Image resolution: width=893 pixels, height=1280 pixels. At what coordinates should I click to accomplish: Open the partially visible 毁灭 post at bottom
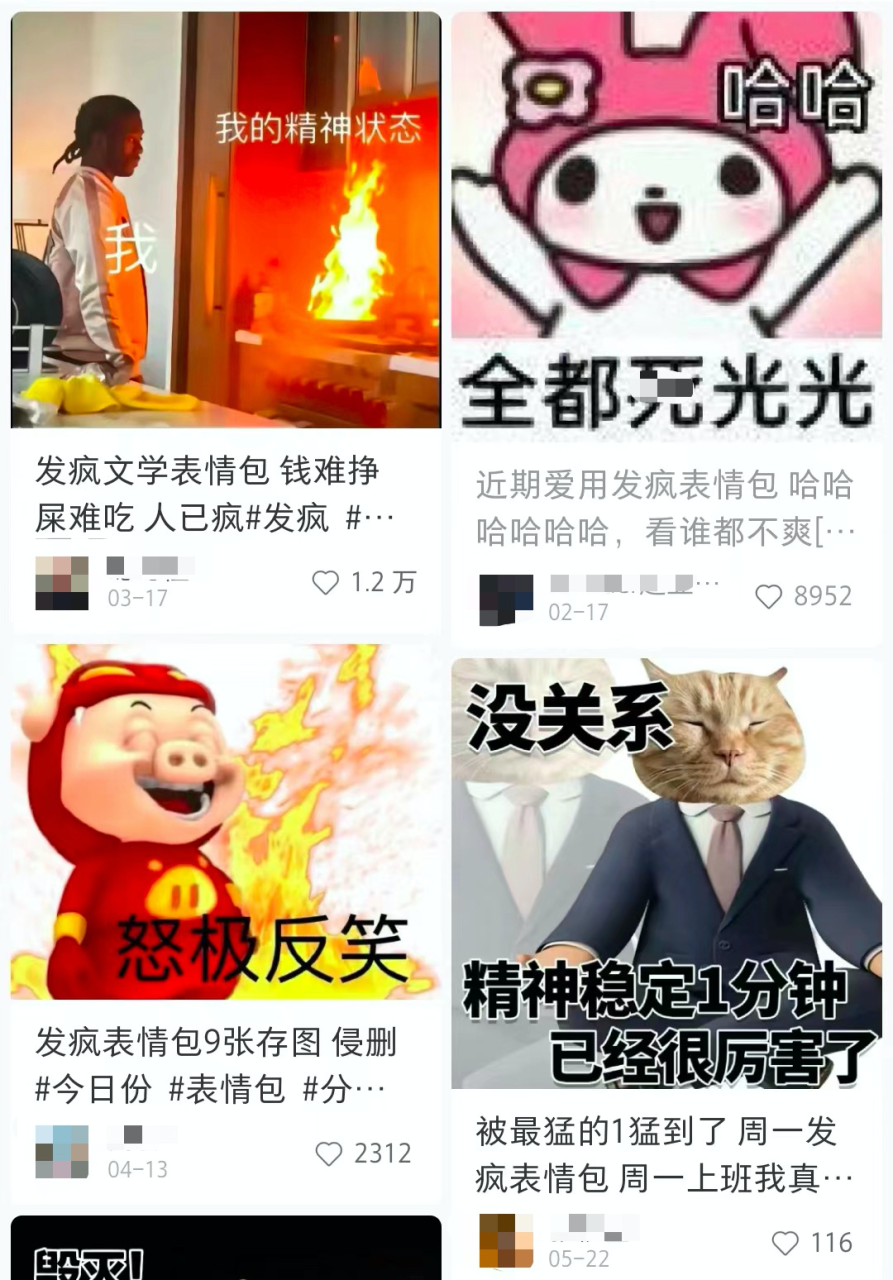click(x=222, y=1256)
